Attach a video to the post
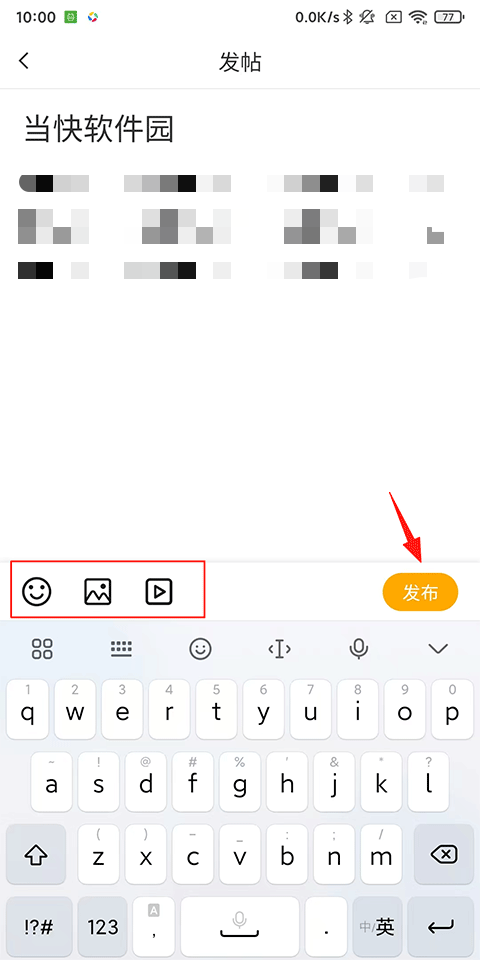This screenshot has width=480, height=960. (159, 591)
